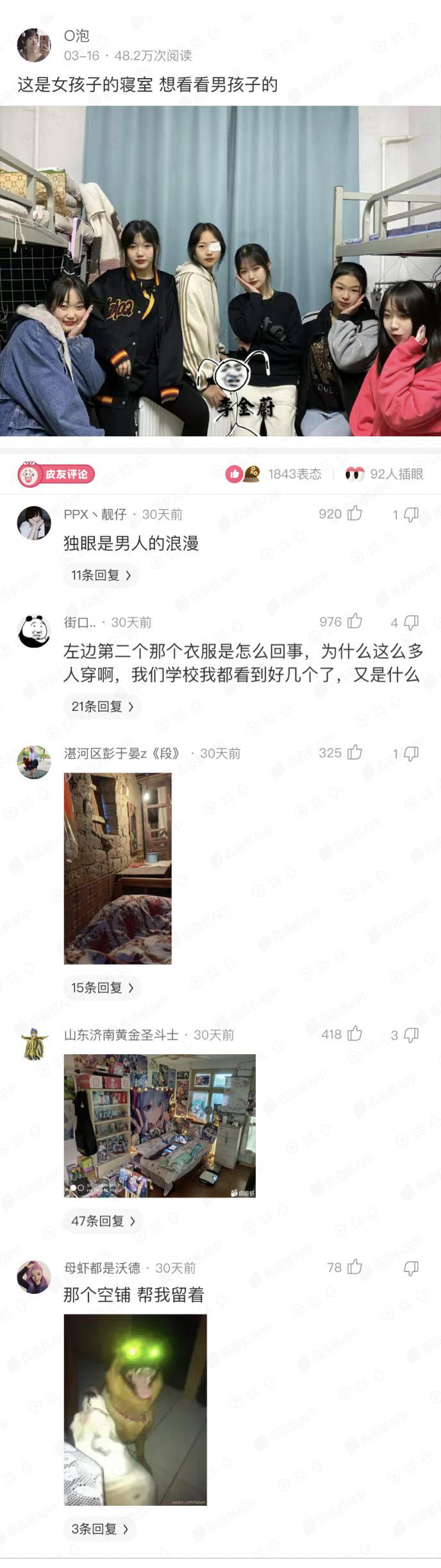
Task: Expand the 47条回复 thread
Action: [103, 1221]
